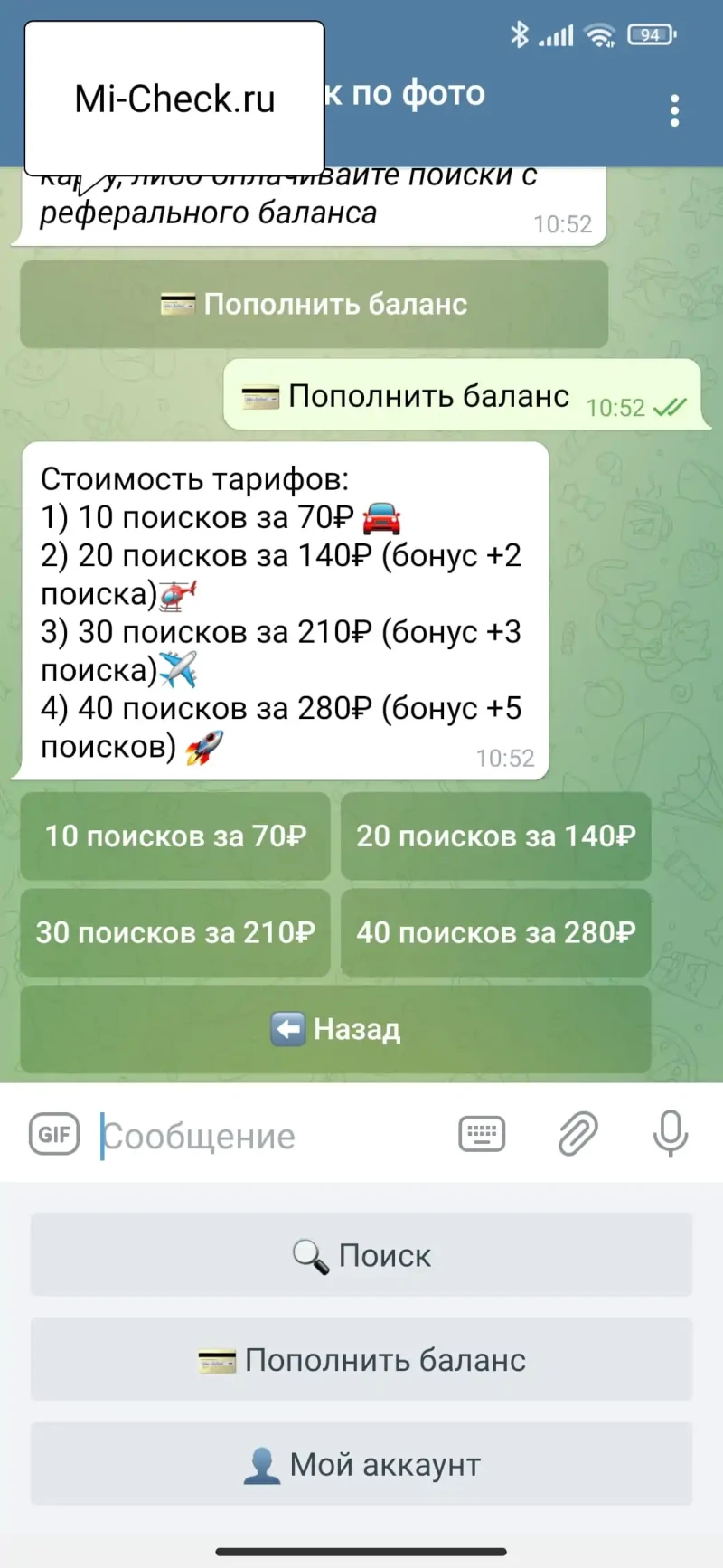Switch to keyboard via keyboard icon
The height and width of the screenshot is (1568, 723).
(482, 1134)
